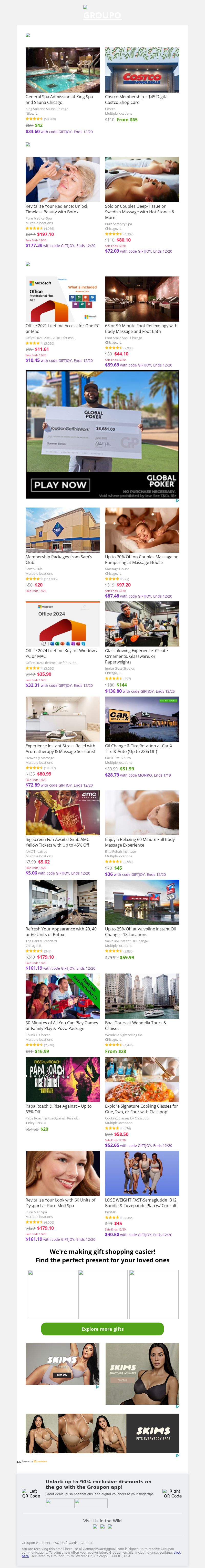Open the Gift Cards footer link

point(70,1542)
